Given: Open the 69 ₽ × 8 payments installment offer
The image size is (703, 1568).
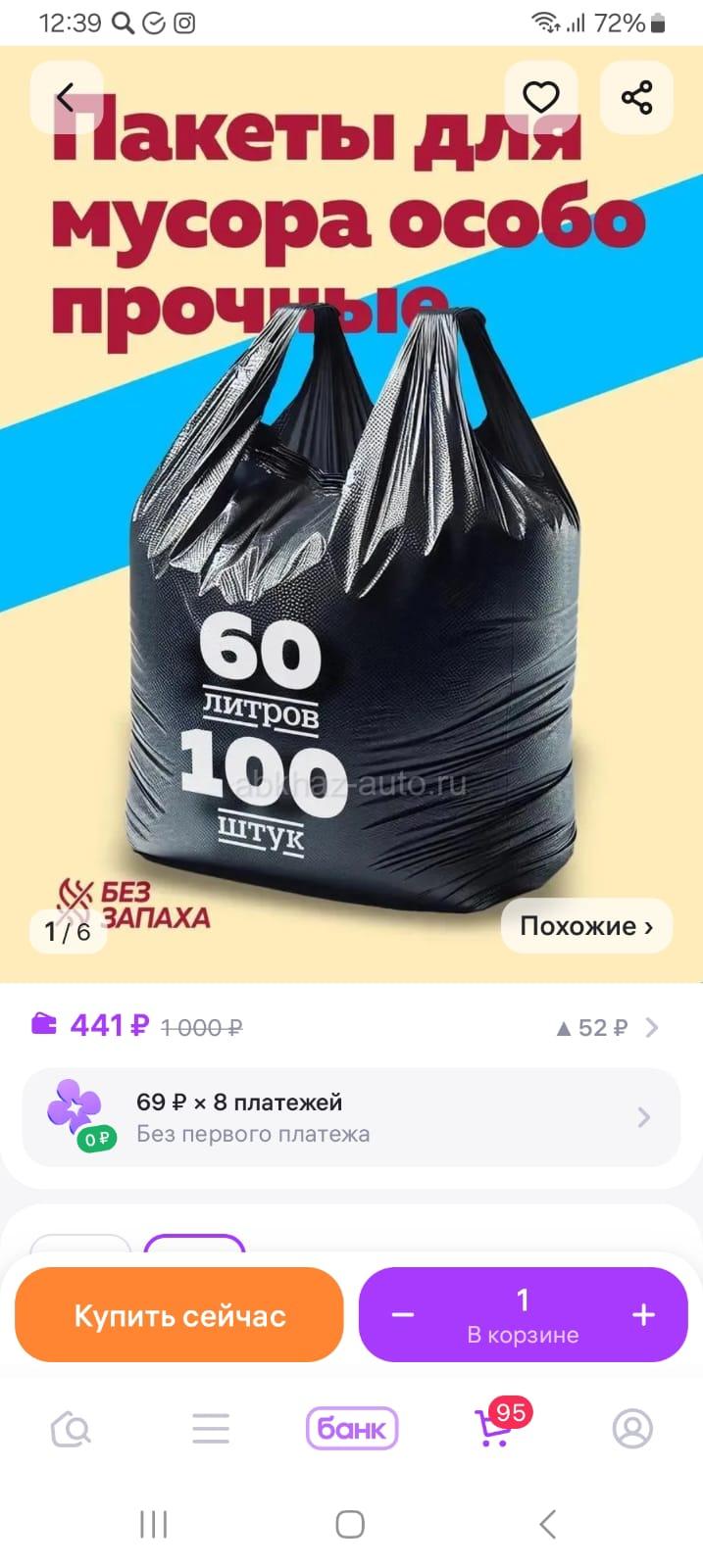Looking at the screenshot, I should click(351, 1117).
